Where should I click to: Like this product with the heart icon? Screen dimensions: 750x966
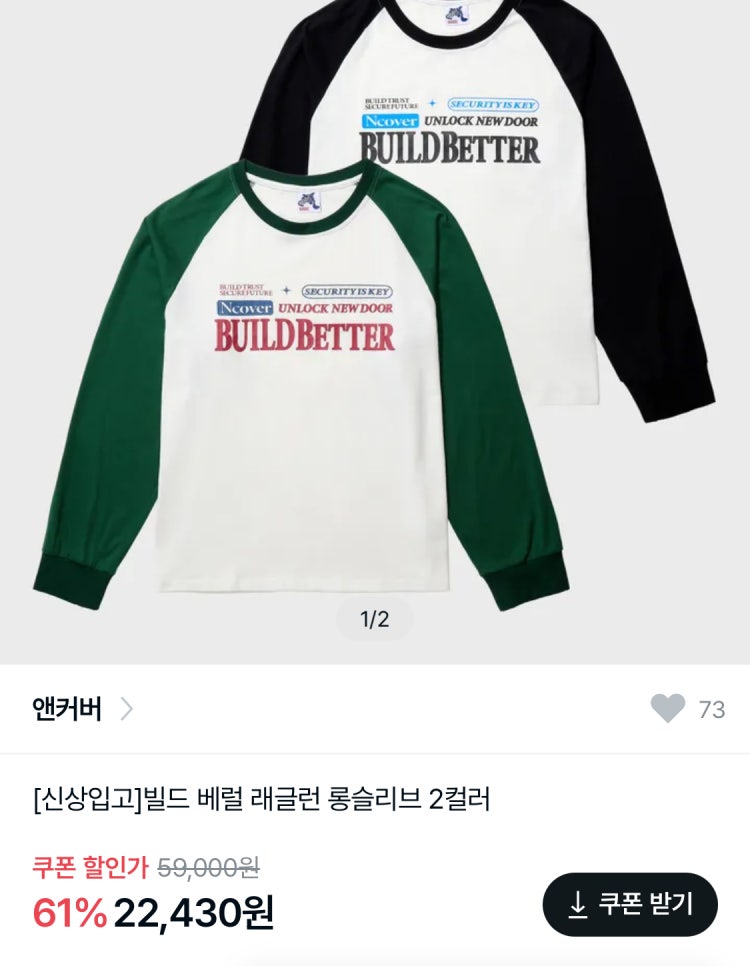click(x=668, y=709)
